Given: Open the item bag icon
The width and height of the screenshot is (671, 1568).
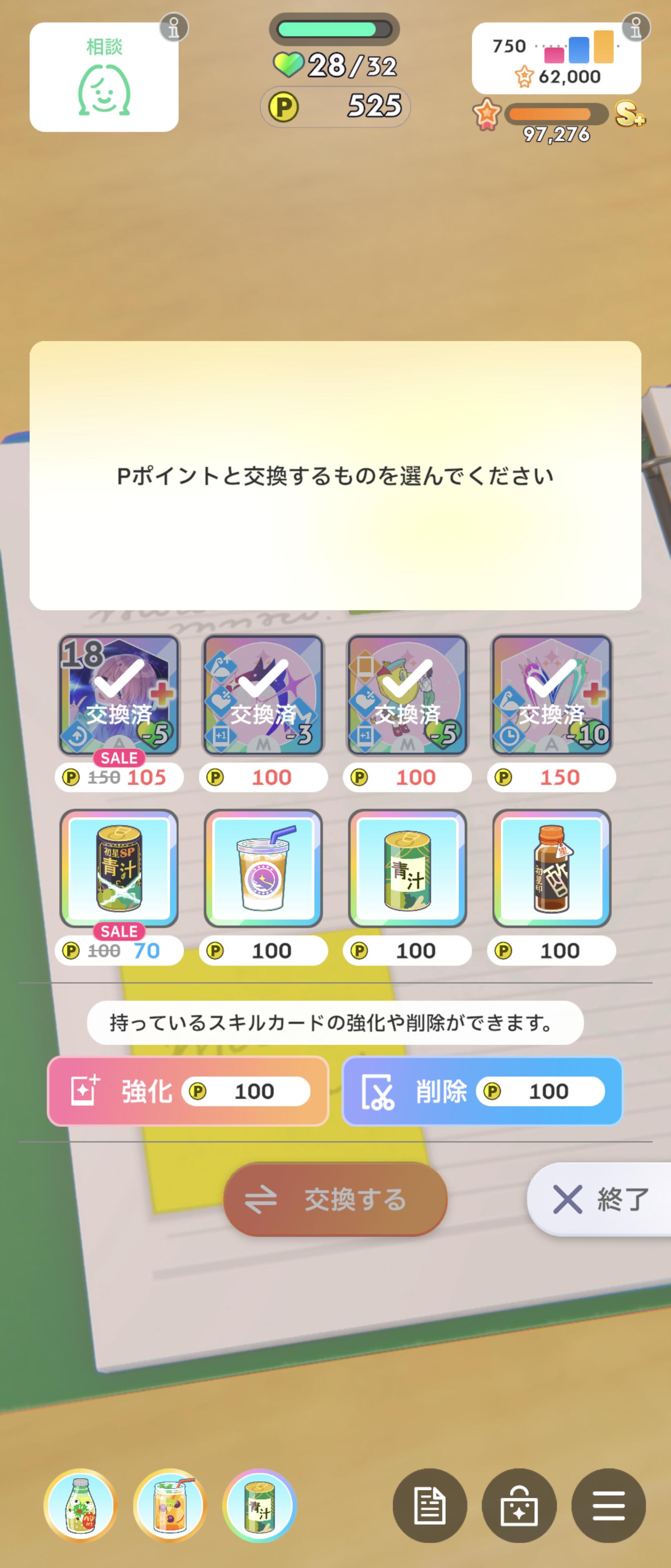Looking at the screenshot, I should [x=519, y=1505].
